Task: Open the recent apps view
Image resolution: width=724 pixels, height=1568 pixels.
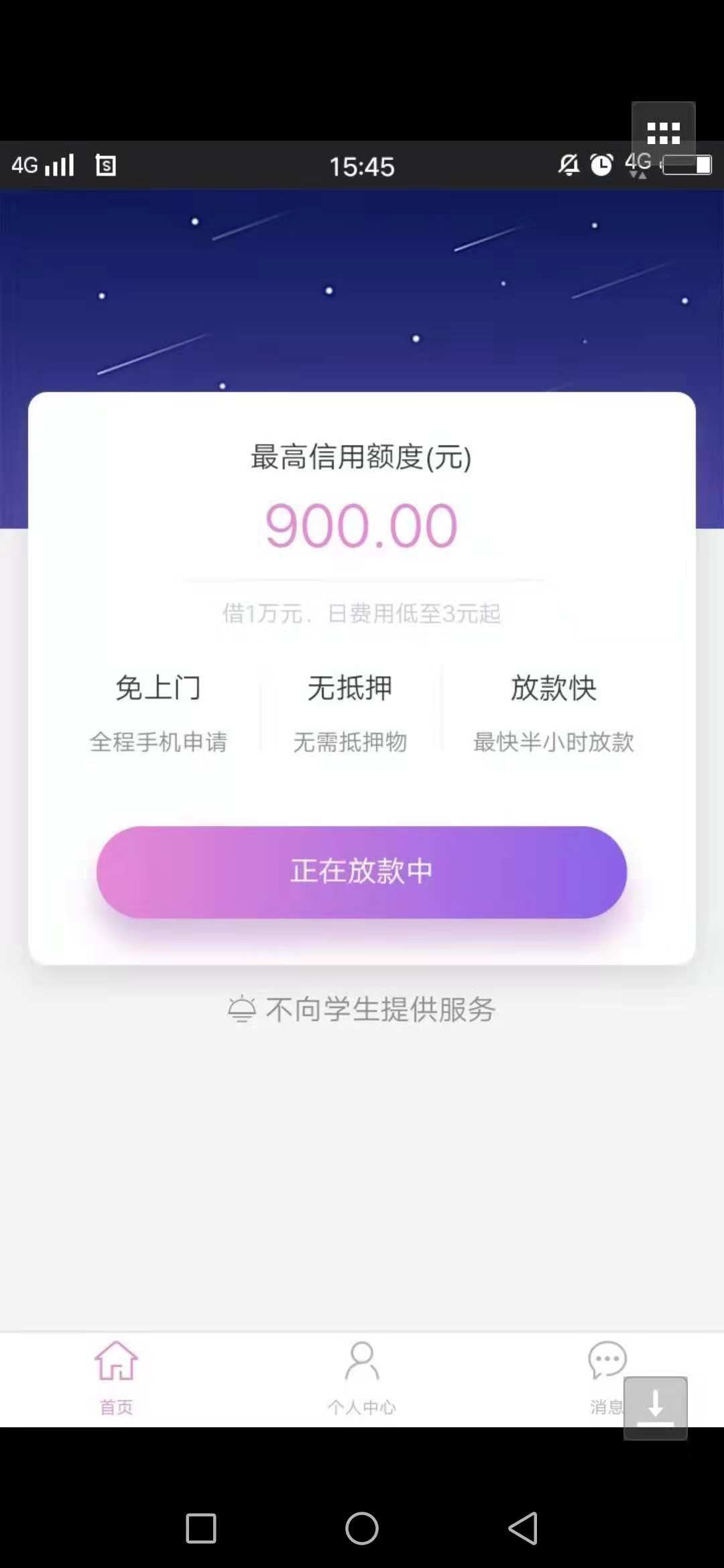Action: [x=201, y=1528]
